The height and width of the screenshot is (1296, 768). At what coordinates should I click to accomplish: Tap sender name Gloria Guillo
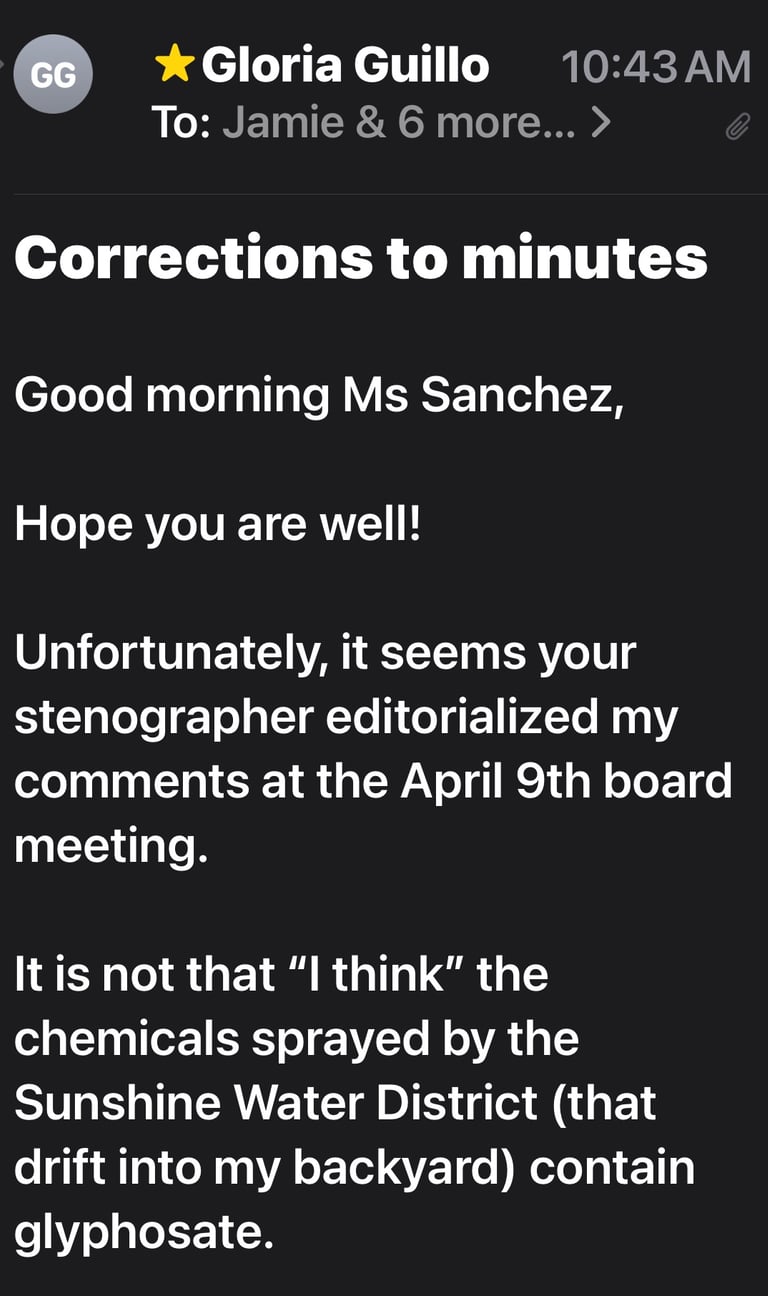click(345, 66)
